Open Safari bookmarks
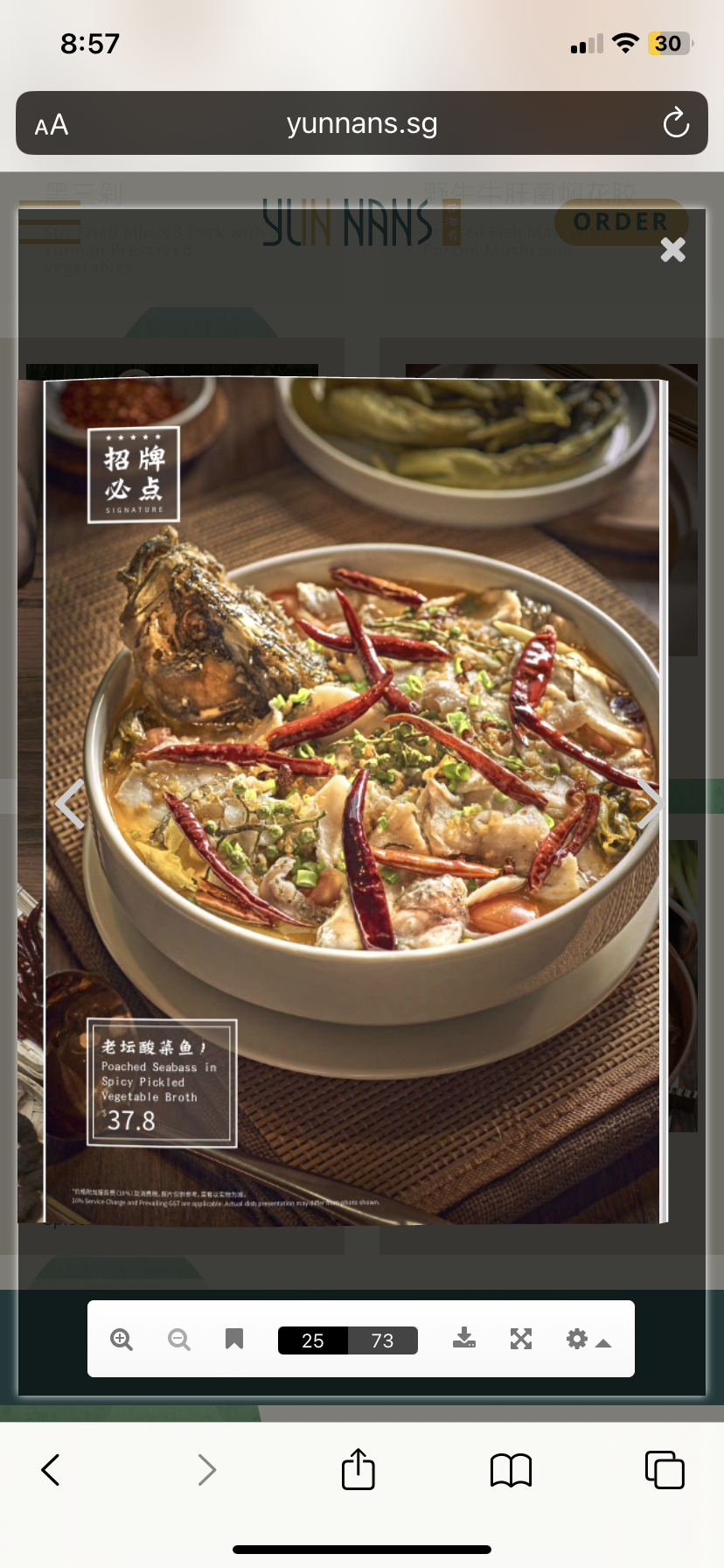This screenshot has width=724, height=1568. (512, 1470)
